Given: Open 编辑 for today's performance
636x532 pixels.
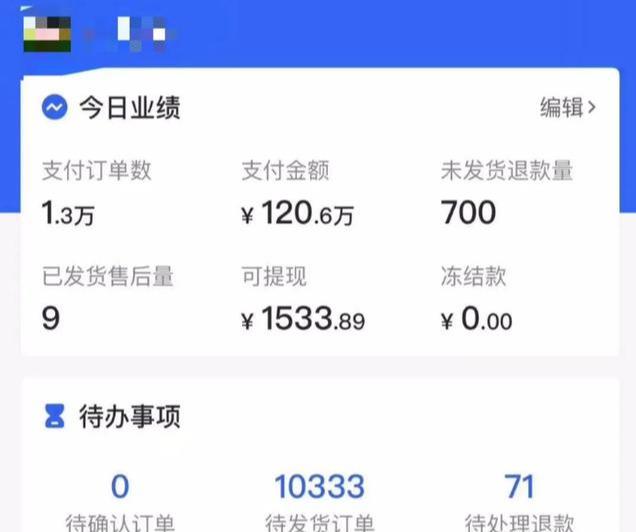Looking at the screenshot, I should [567, 108].
